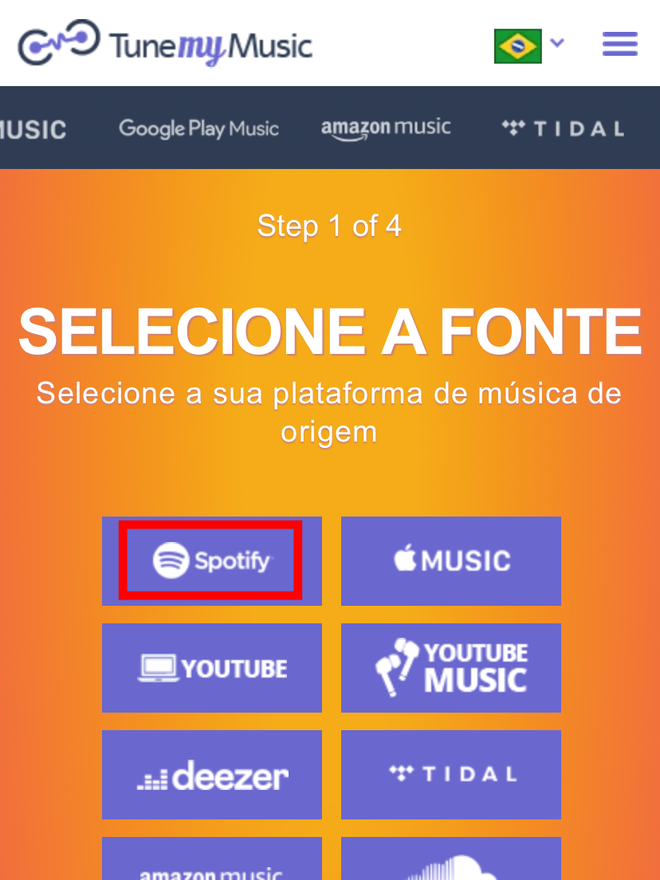Choose Apple Music as source platform
The height and width of the screenshot is (880, 660).
click(x=451, y=560)
